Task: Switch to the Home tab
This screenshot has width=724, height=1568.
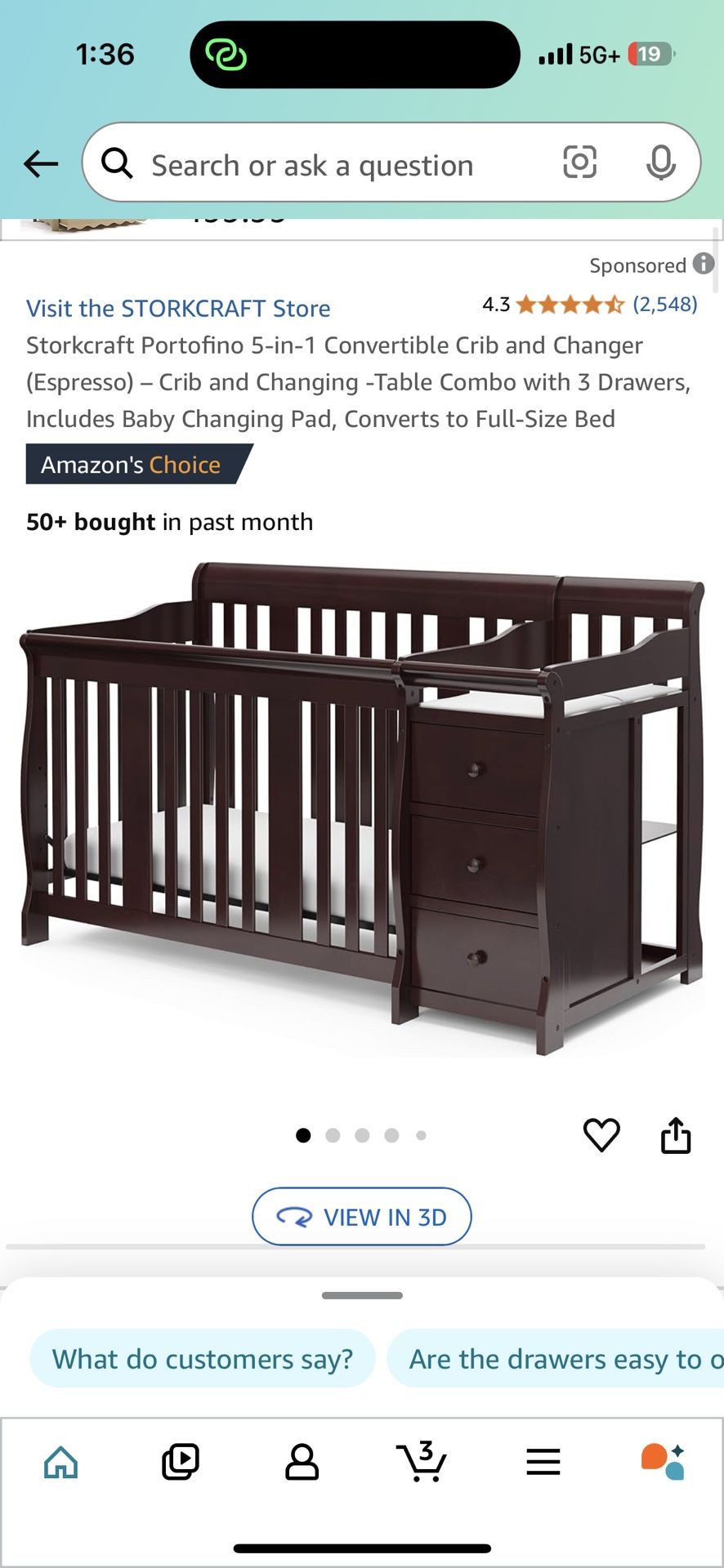Action: pyautogui.click(x=61, y=1462)
